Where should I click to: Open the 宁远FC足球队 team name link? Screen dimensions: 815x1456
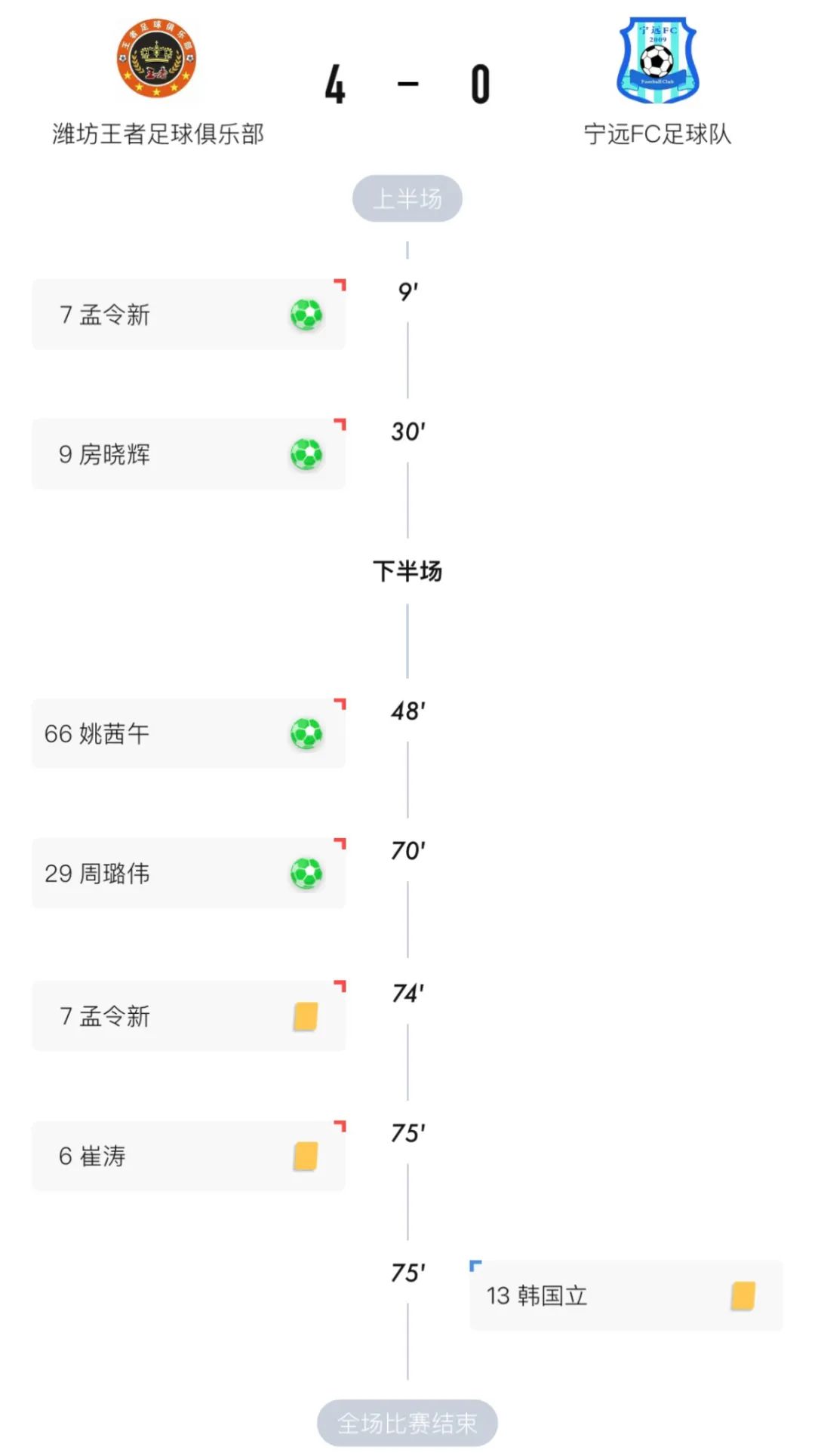click(x=658, y=130)
